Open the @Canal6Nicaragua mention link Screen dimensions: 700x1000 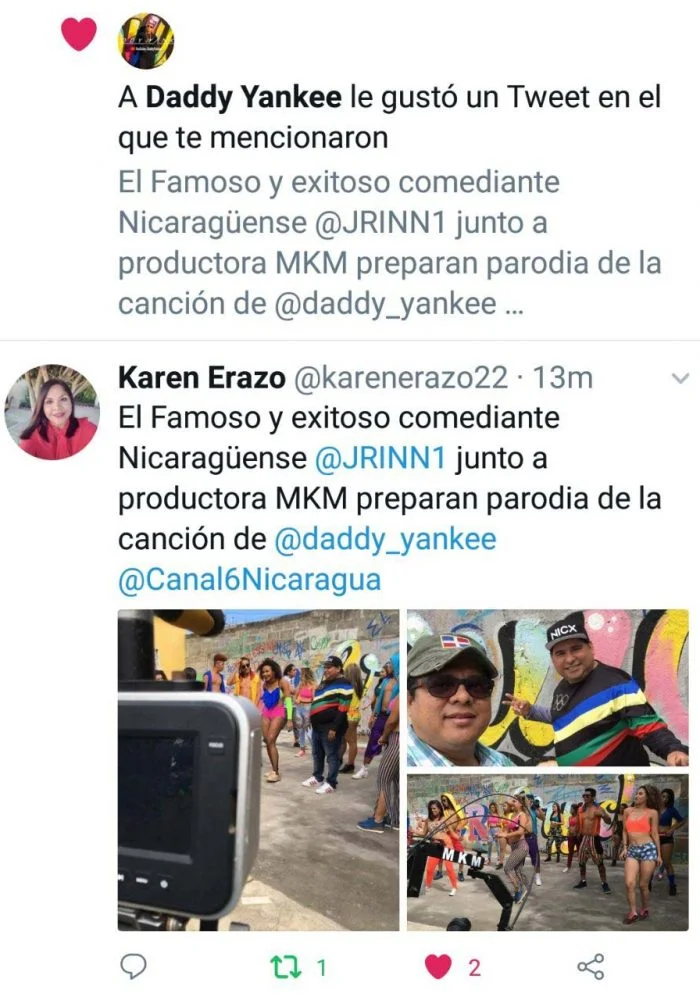tap(249, 579)
